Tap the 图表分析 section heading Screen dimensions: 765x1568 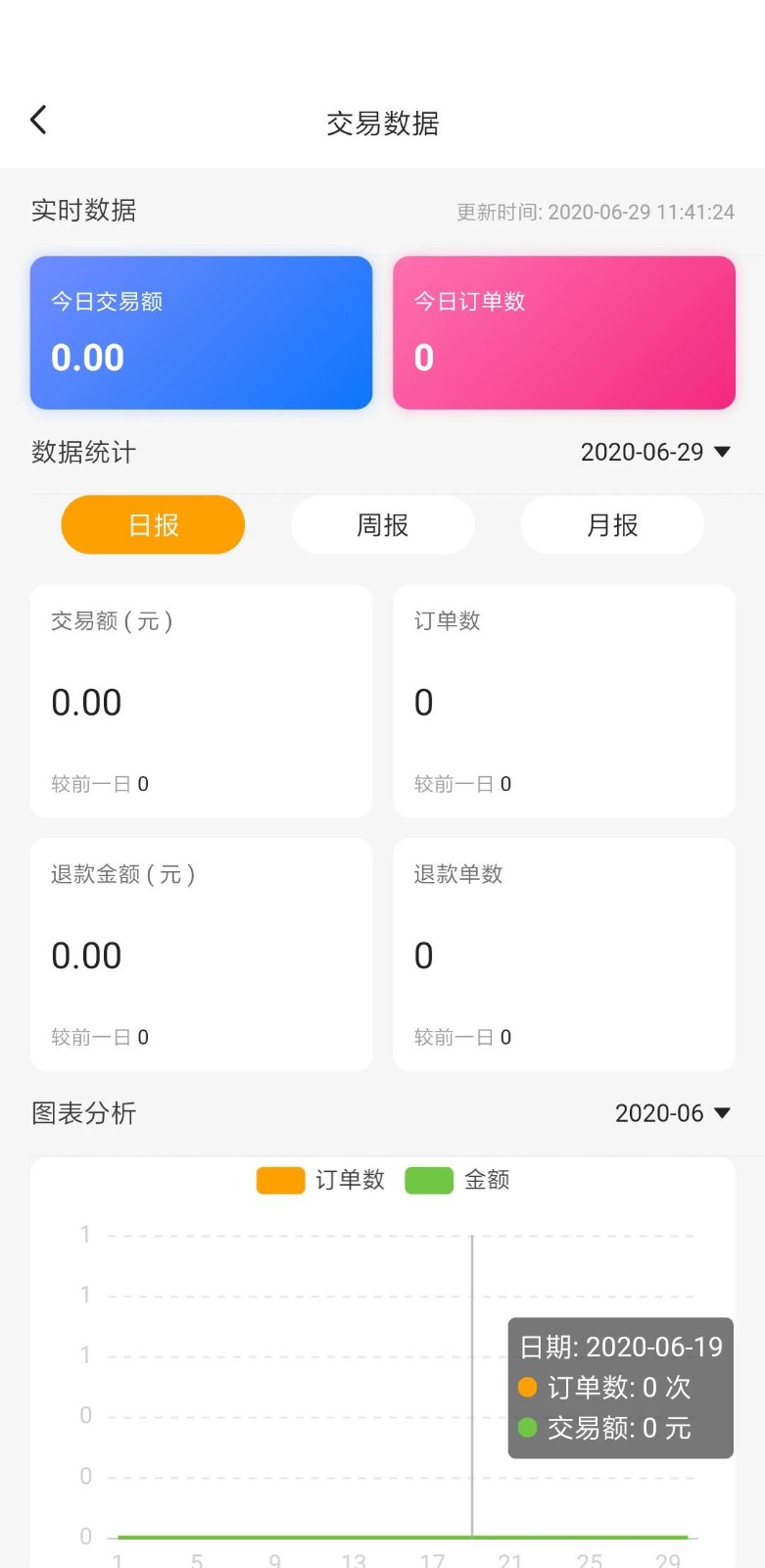(83, 1112)
